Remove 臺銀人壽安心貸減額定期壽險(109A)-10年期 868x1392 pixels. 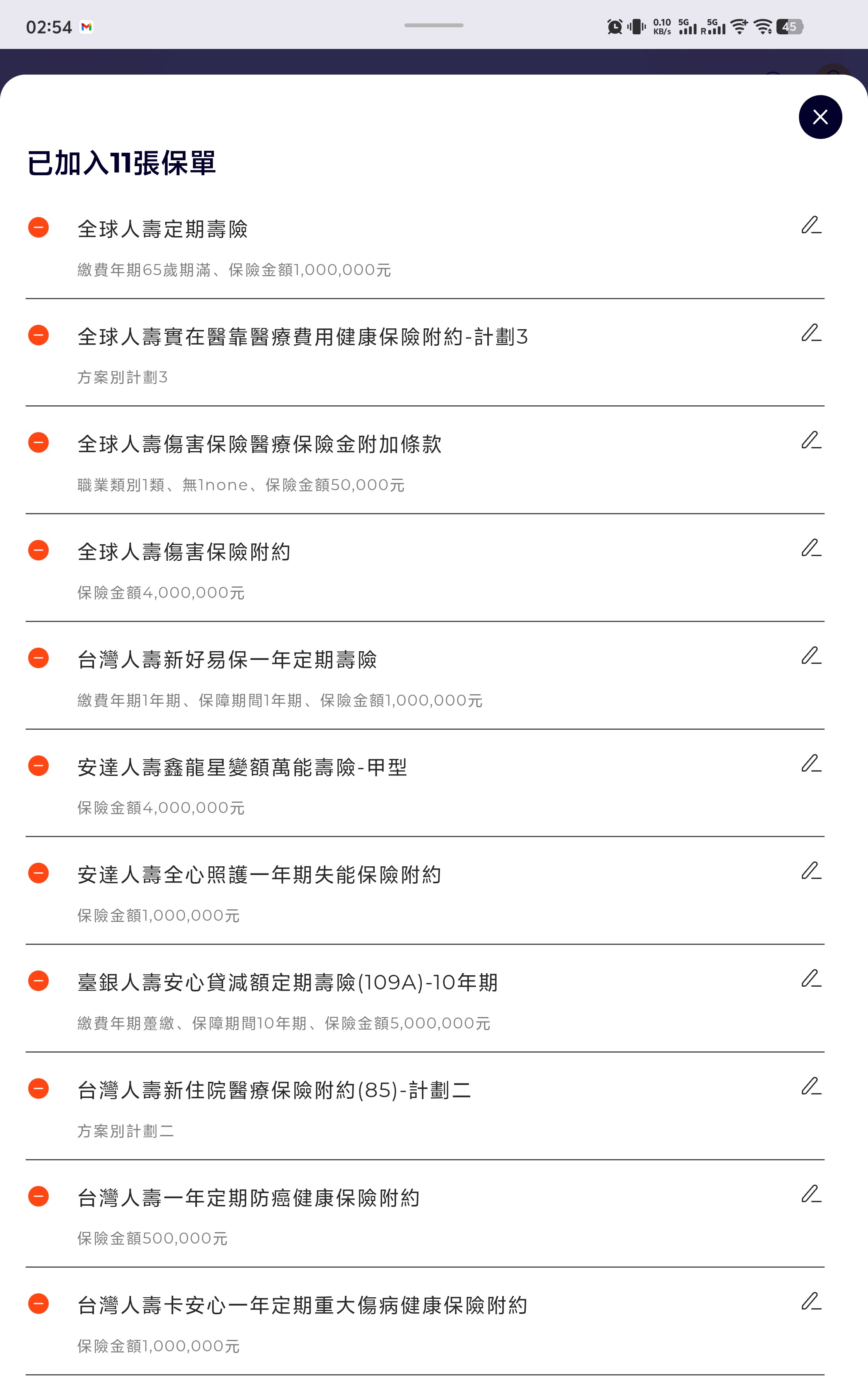[x=38, y=981]
